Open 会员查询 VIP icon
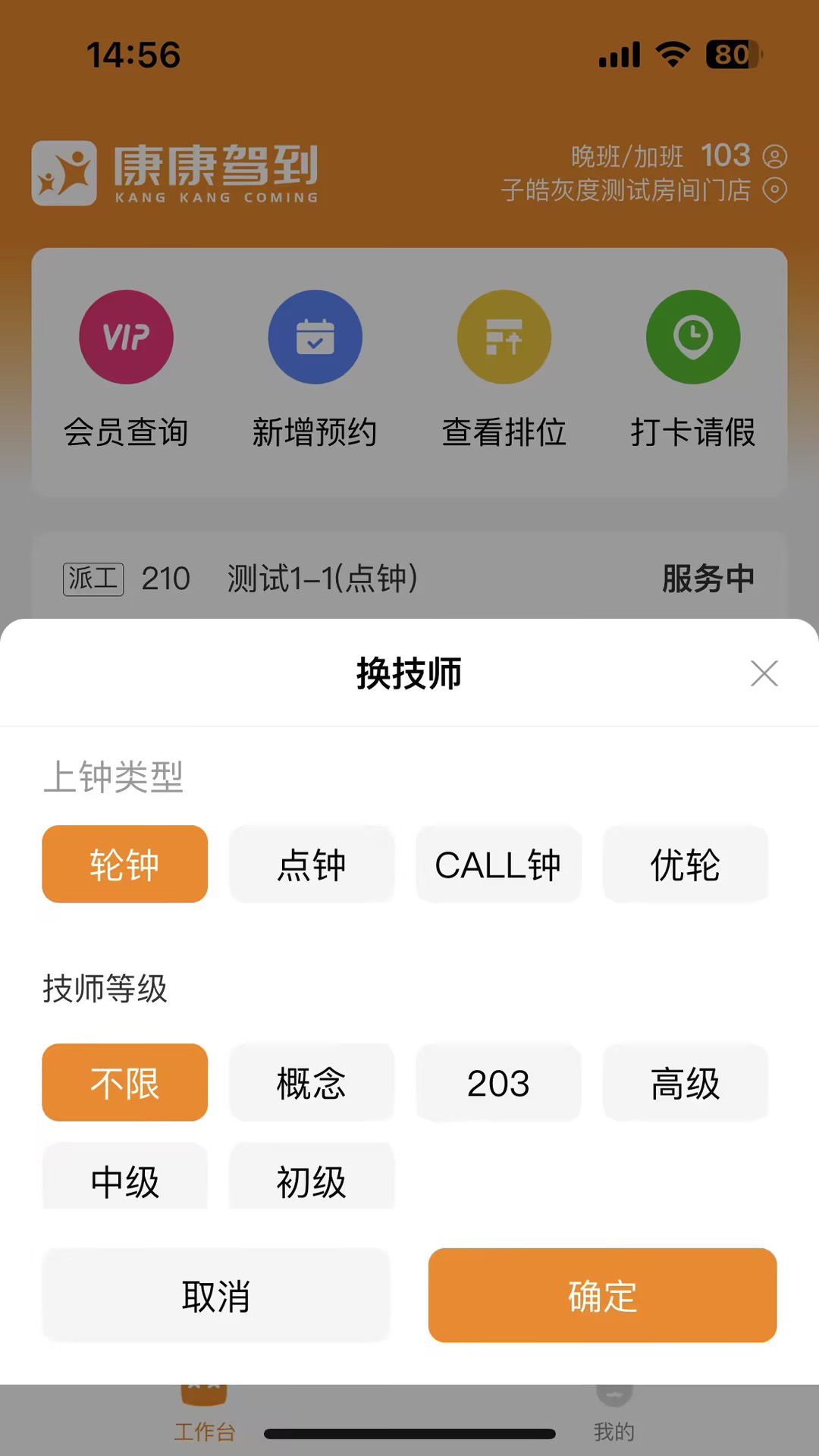This screenshot has height=1456, width=819. pos(126,337)
